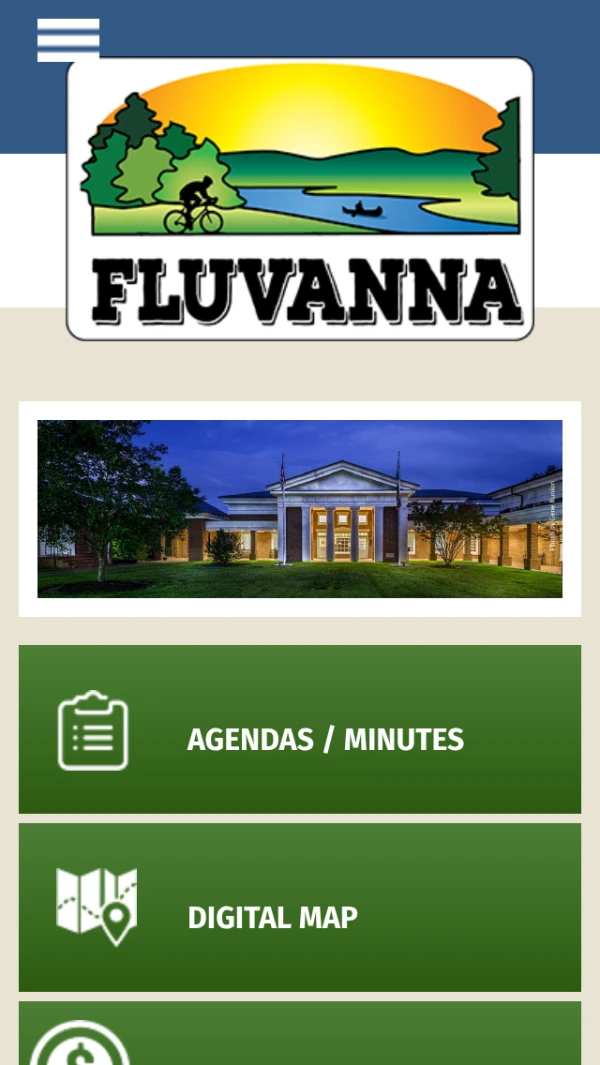Open the dollar-sign payments tile
The width and height of the screenshot is (600, 1065).
click(299, 1035)
